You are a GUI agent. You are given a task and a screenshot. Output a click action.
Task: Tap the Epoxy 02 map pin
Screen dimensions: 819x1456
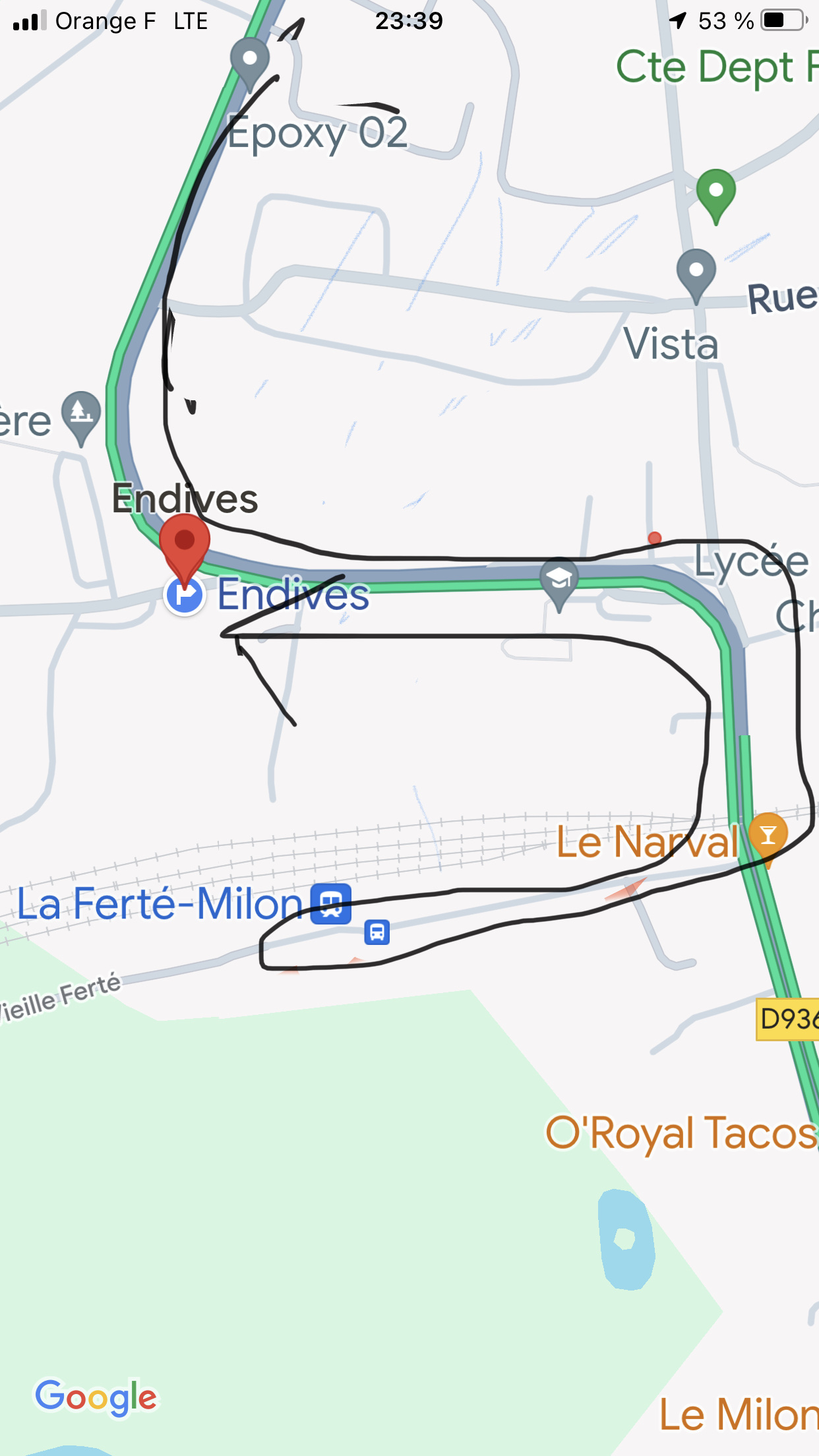[250, 61]
